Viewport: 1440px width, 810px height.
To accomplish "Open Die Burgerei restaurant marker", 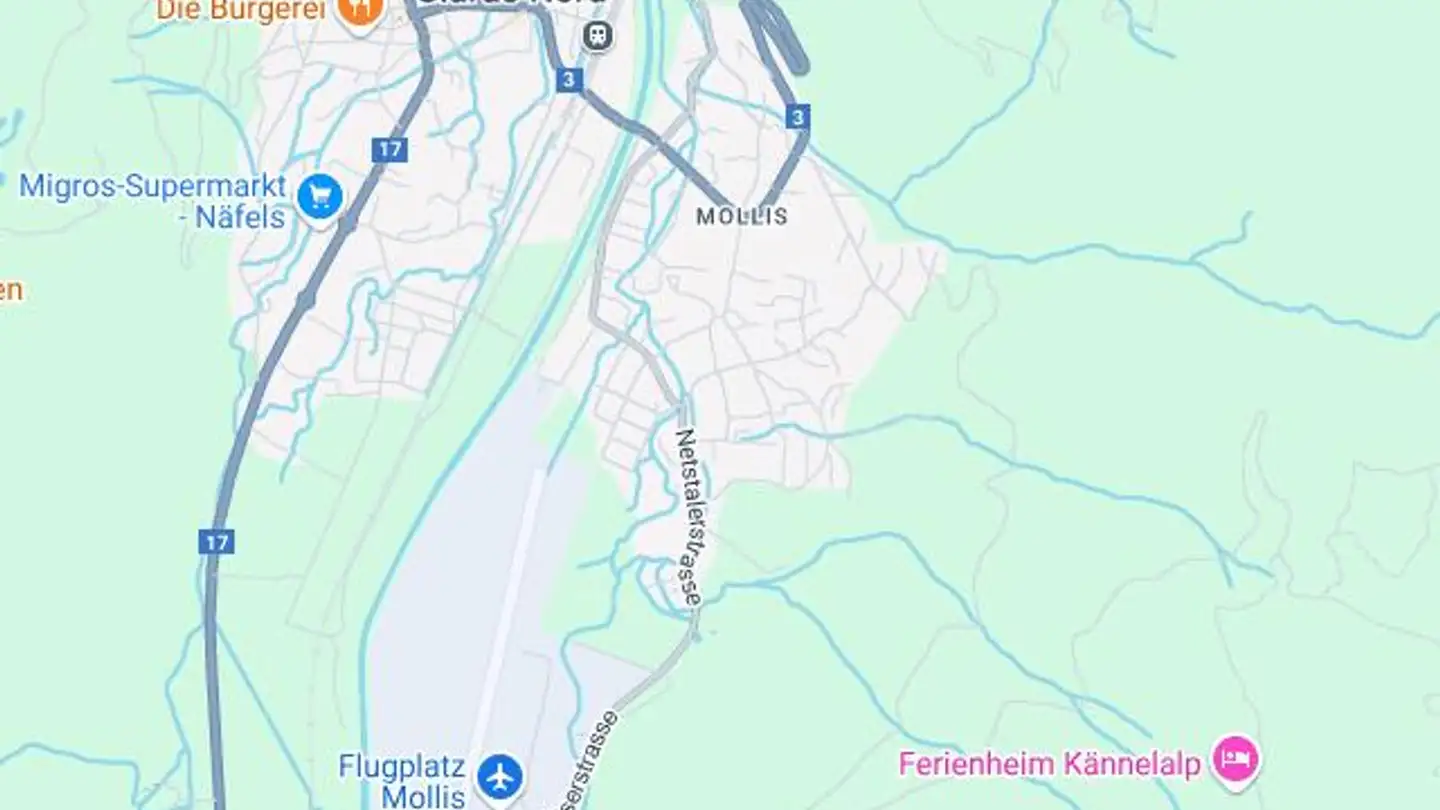I will pos(359,11).
